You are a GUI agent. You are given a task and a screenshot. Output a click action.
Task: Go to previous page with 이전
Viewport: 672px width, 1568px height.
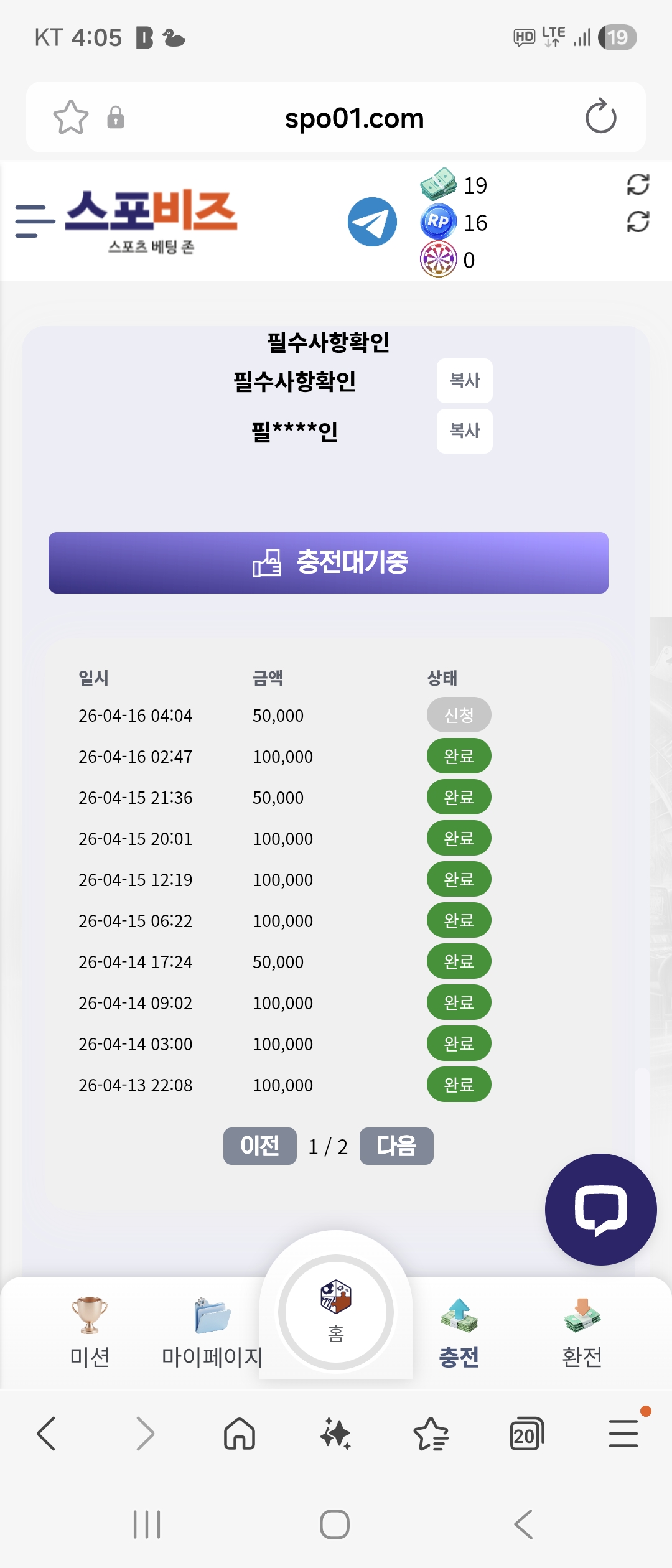tap(259, 1146)
